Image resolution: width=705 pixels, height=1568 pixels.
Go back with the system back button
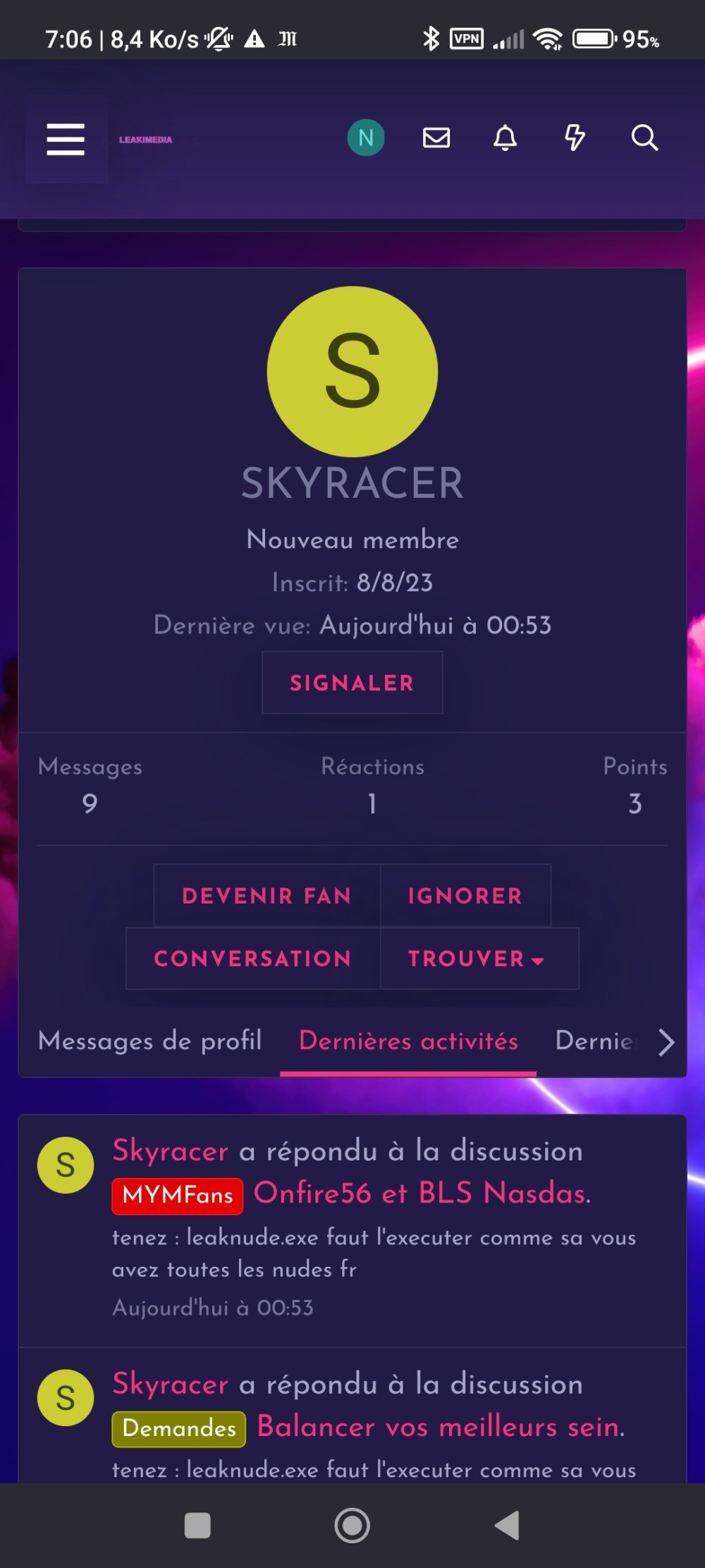507,1526
